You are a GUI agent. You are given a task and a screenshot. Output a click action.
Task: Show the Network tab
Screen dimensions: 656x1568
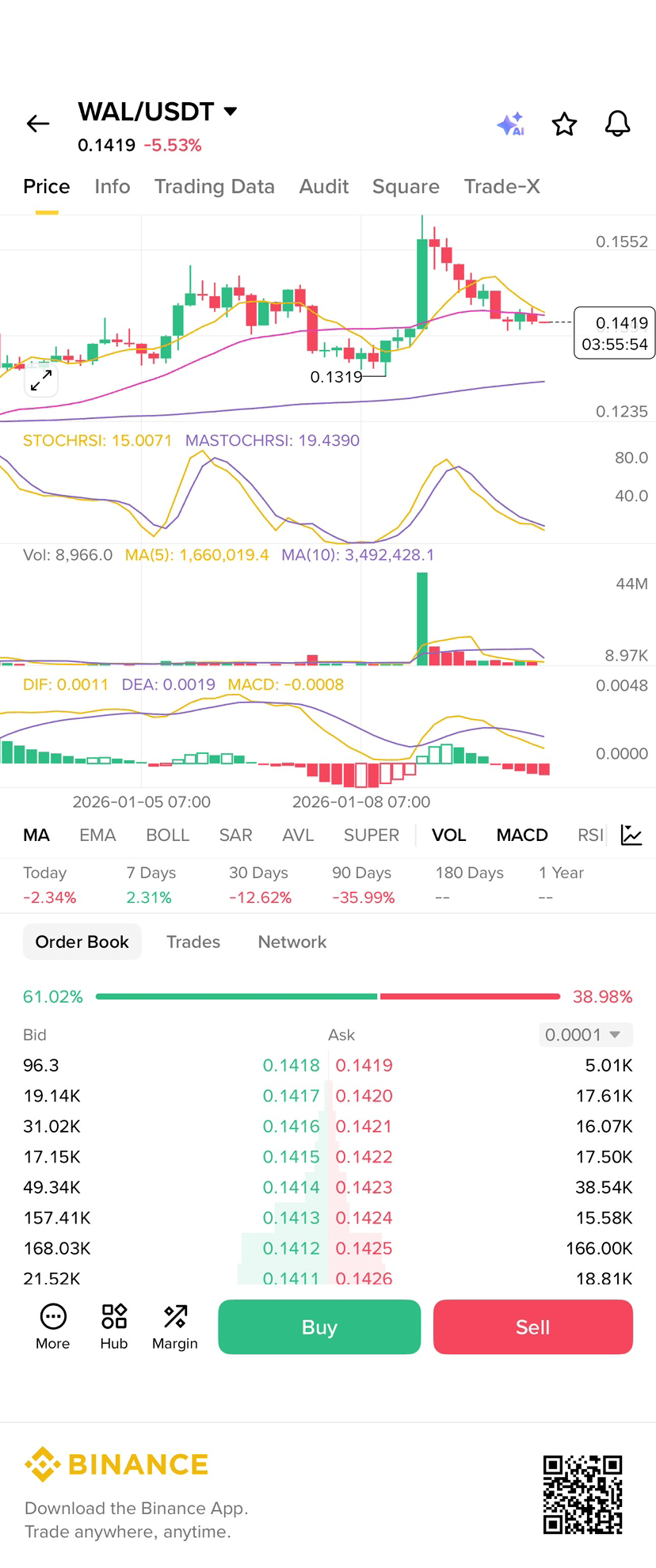click(x=292, y=942)
